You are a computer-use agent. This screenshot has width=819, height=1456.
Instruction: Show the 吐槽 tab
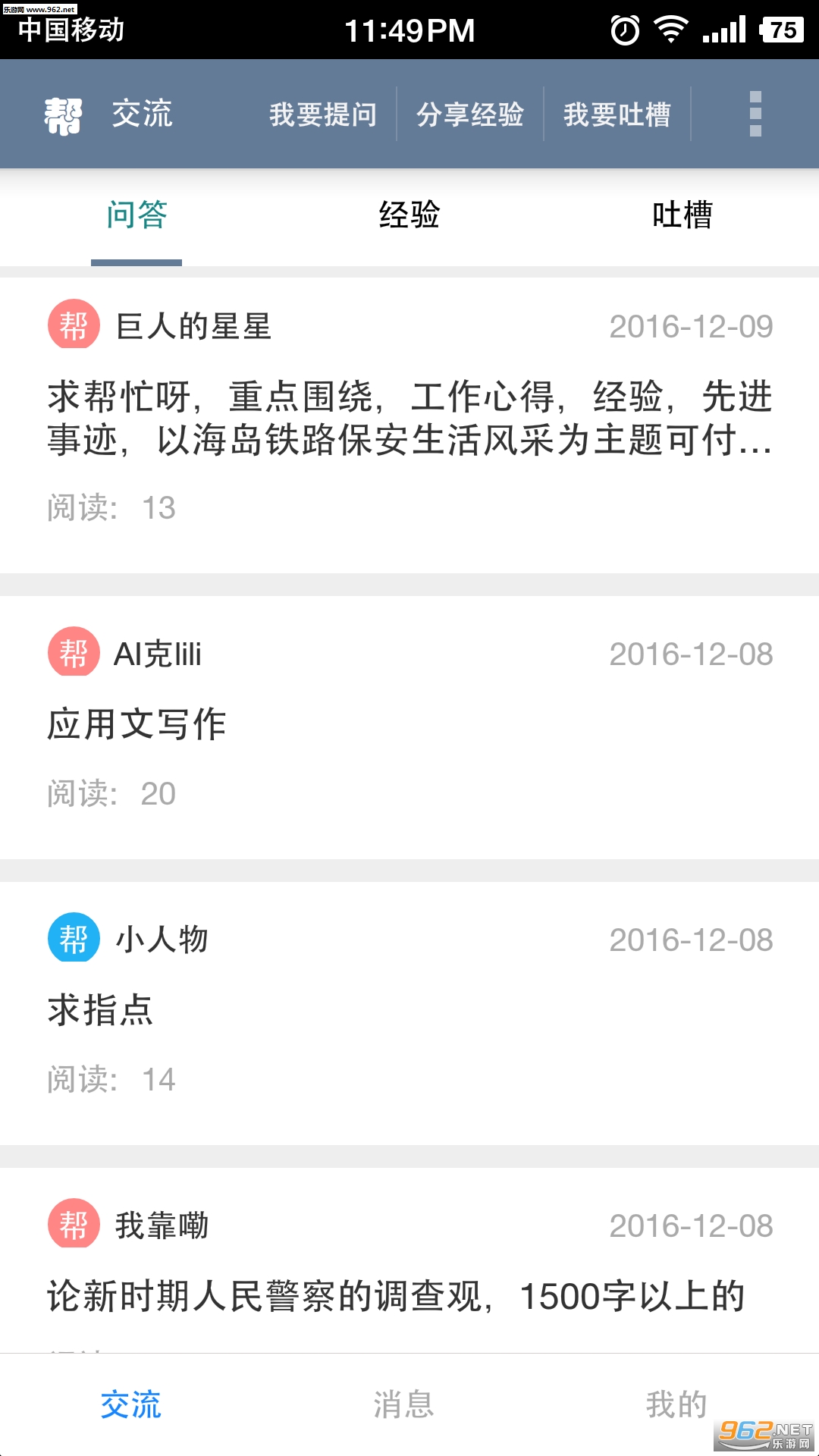pos(682,215)
